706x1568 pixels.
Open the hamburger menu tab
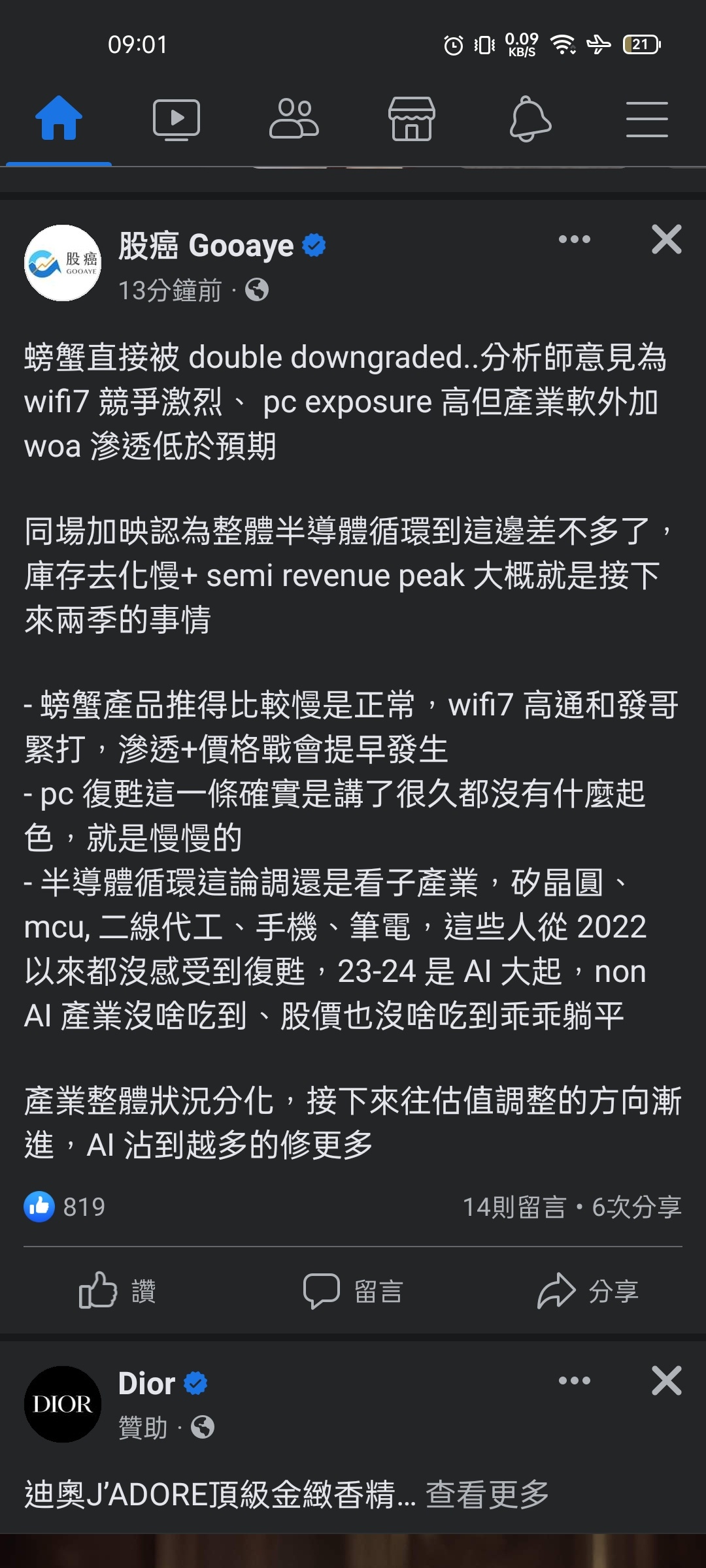(647, 119)
